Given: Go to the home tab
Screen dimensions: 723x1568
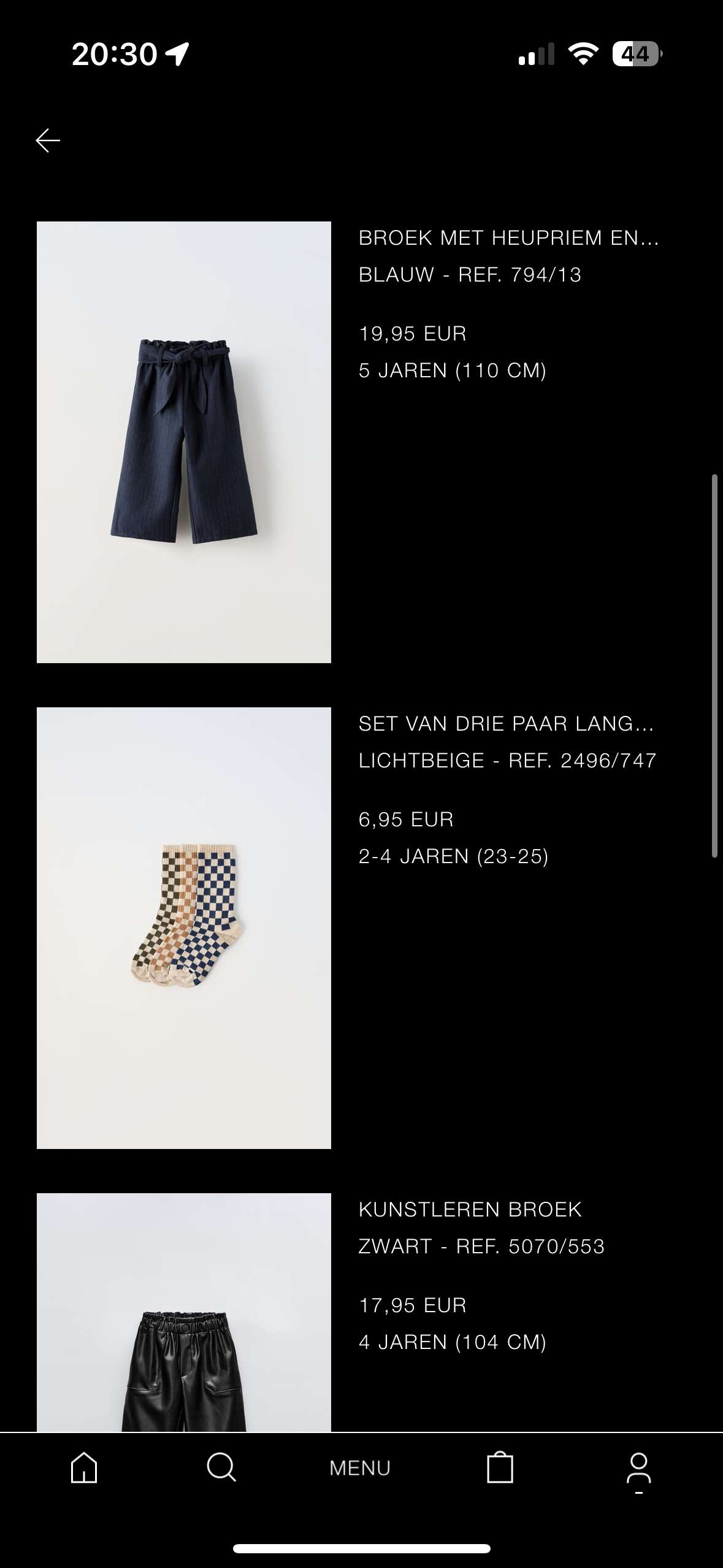Looking at the screenshot, I should coord(84,1467).
